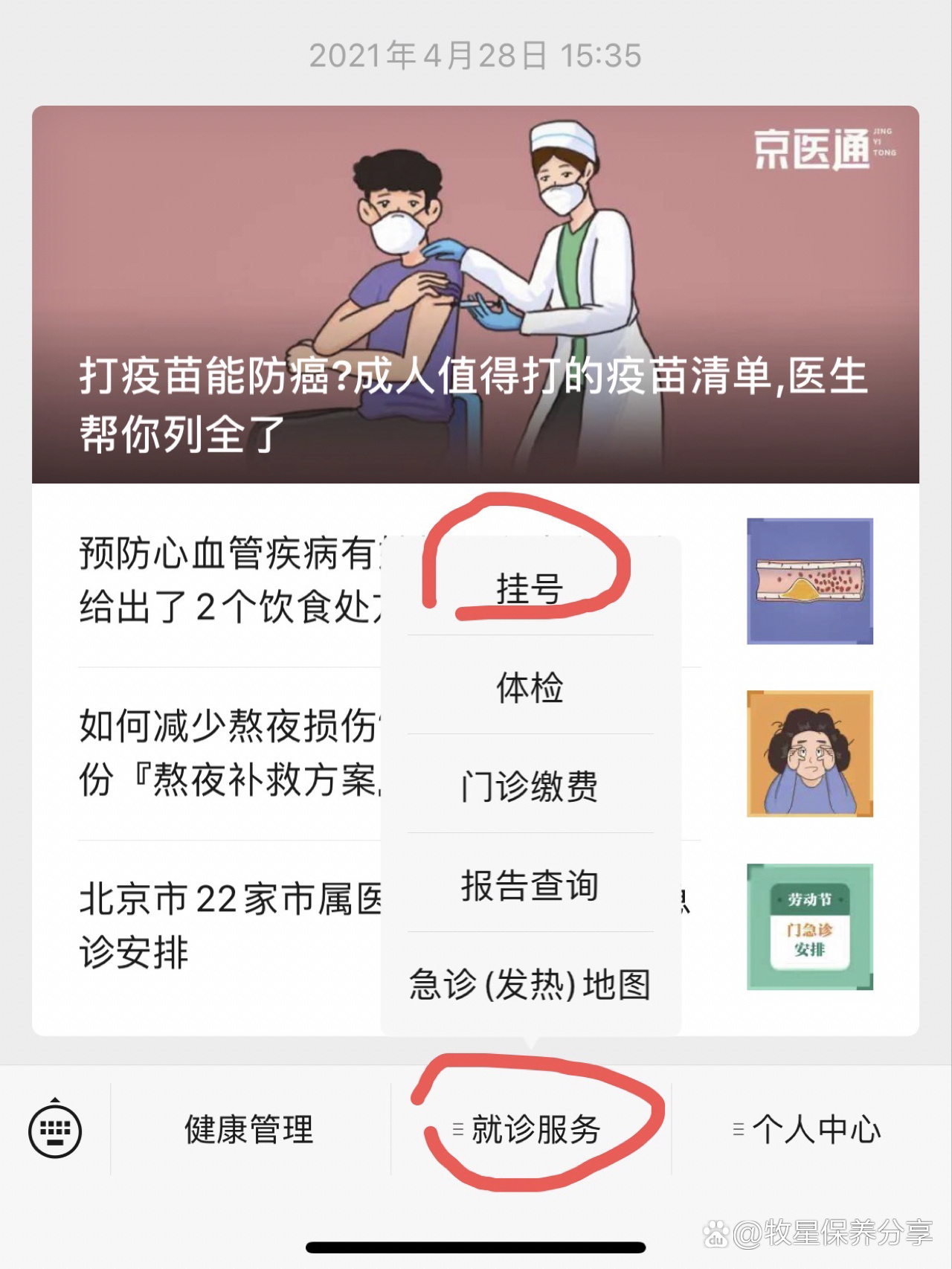Open the 个人中心 menu
This screenshot has width=952, height=1269.
pyautogui.click(x=811, y=1130)
